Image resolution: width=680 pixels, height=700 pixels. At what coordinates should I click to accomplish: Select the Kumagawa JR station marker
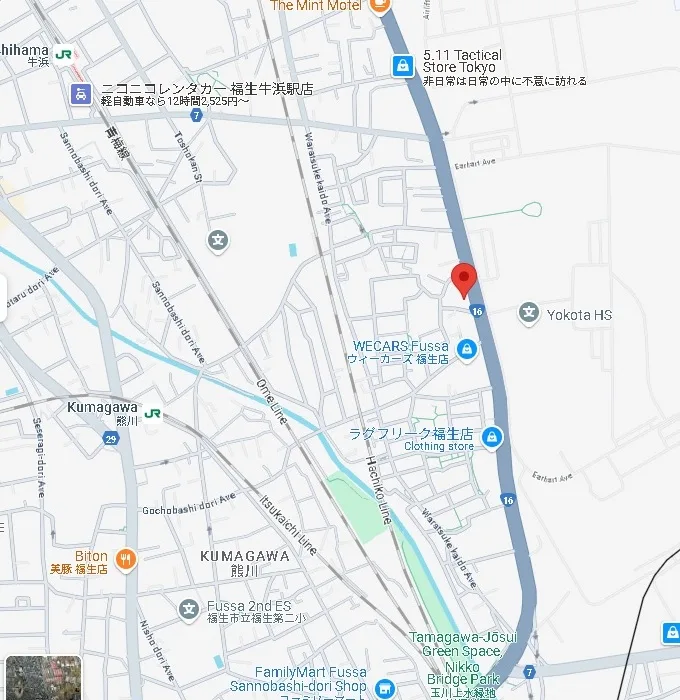[152, 412]
